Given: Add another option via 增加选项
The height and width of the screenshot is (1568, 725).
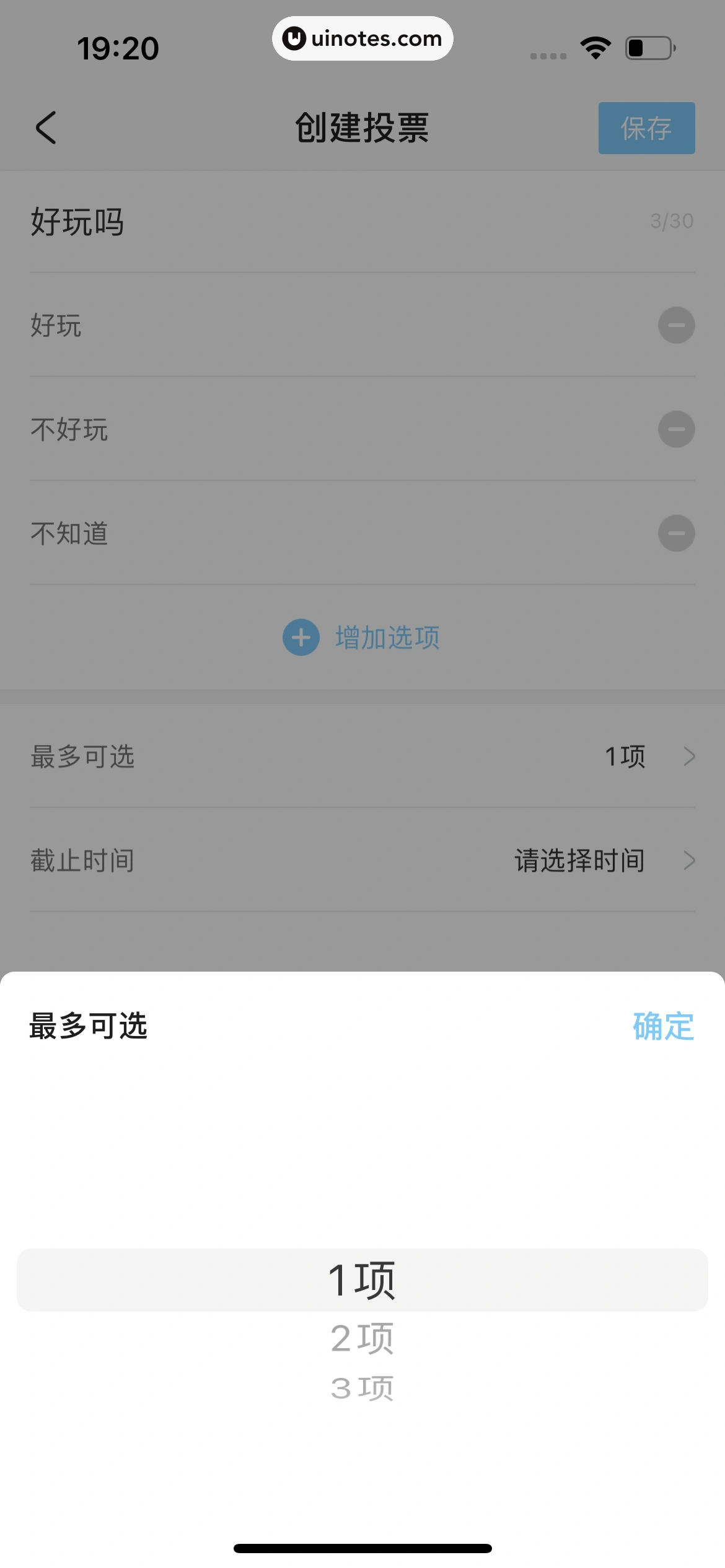Looking at the screenshot, I should point(362,637).
